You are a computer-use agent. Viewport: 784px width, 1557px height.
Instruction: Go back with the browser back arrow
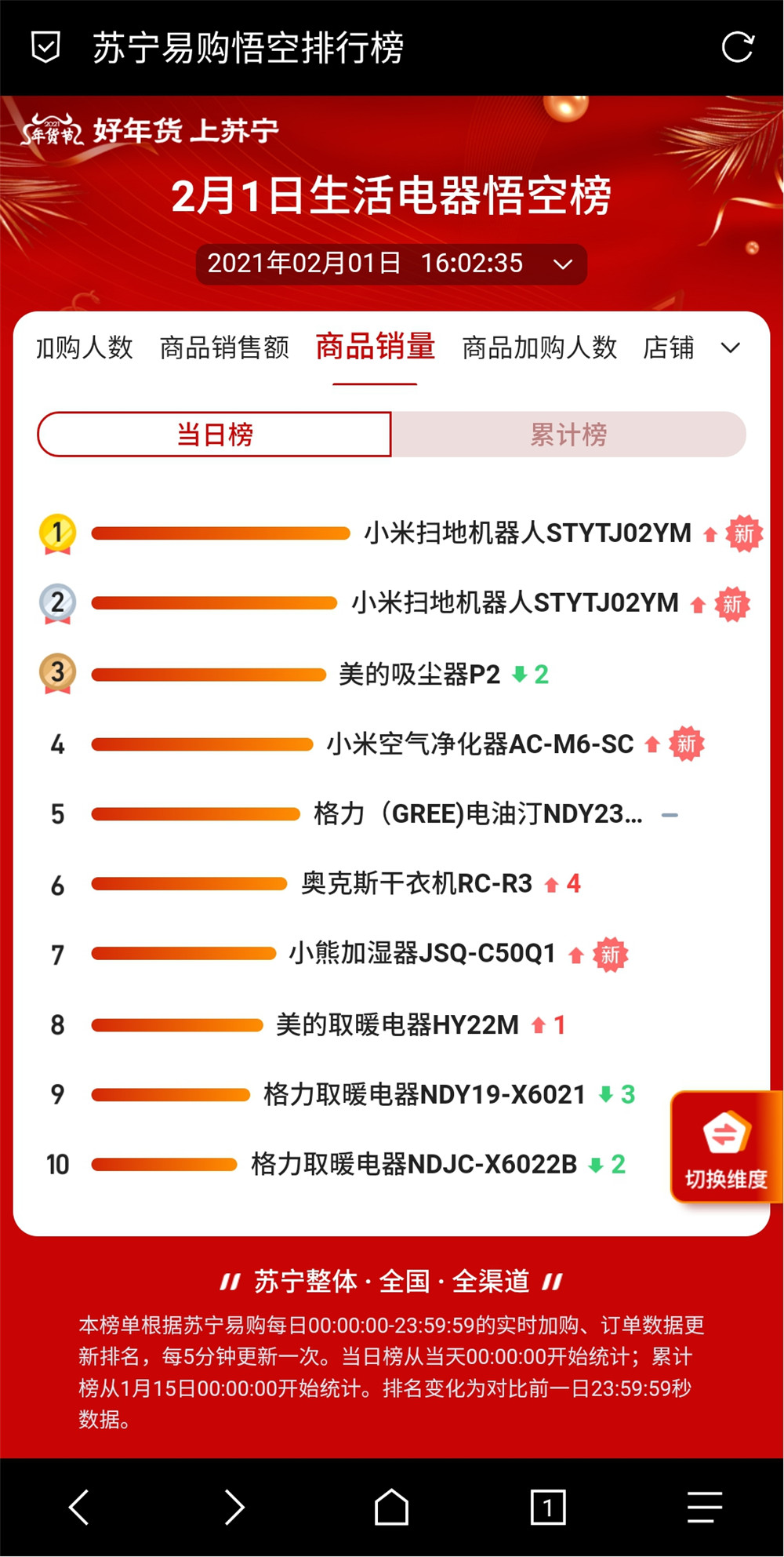78,1507
